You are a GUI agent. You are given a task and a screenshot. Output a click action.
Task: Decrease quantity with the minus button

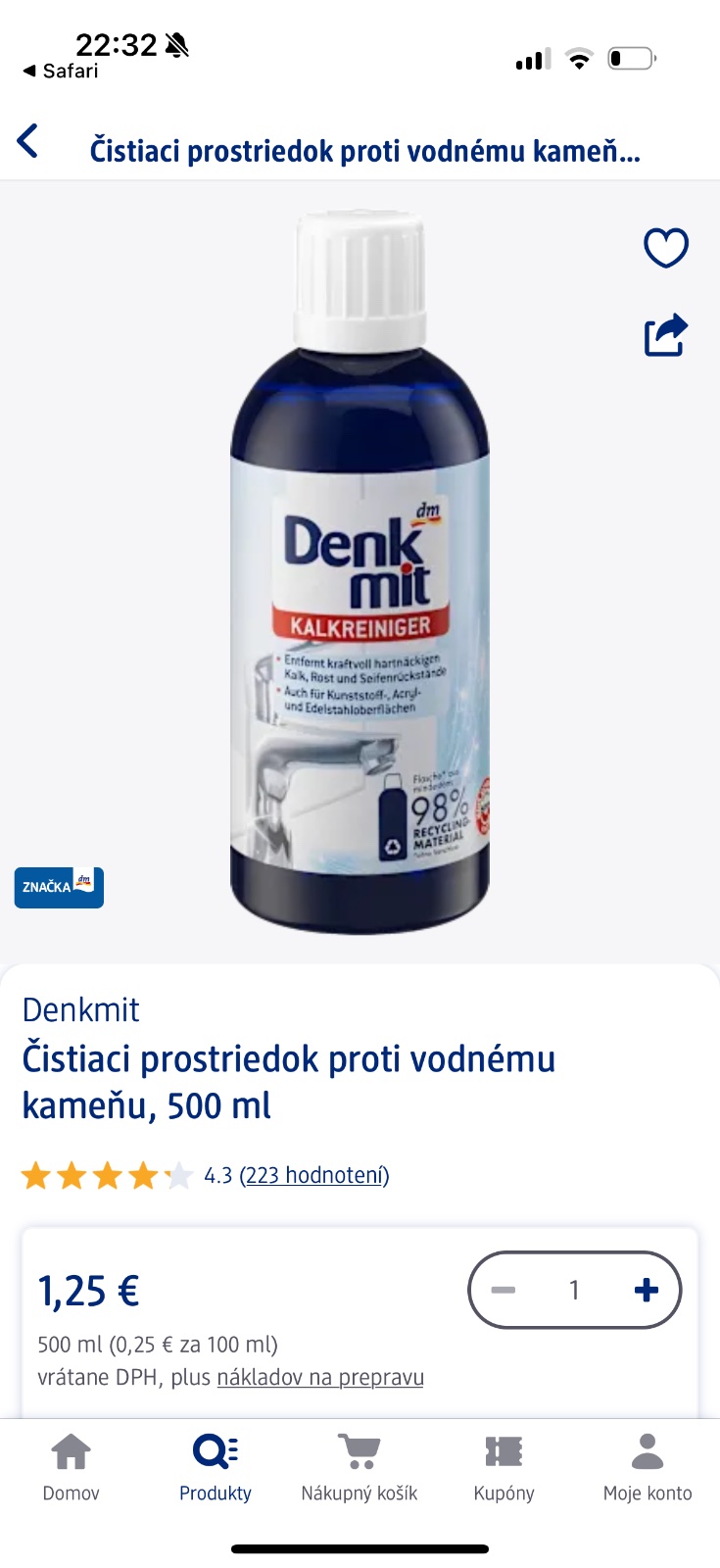[x=504, y=1290]
